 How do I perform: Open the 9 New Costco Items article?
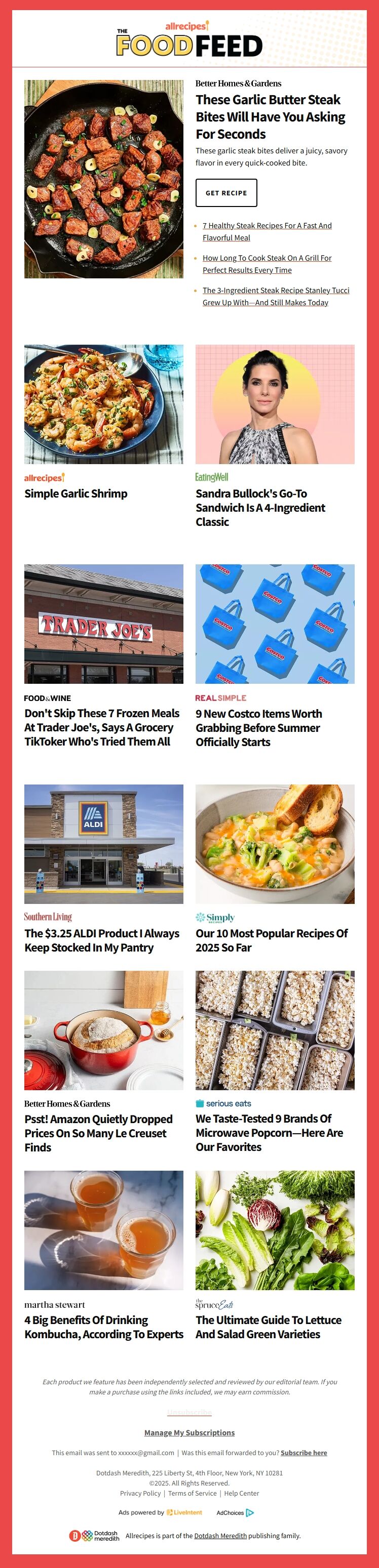[258, 727]
